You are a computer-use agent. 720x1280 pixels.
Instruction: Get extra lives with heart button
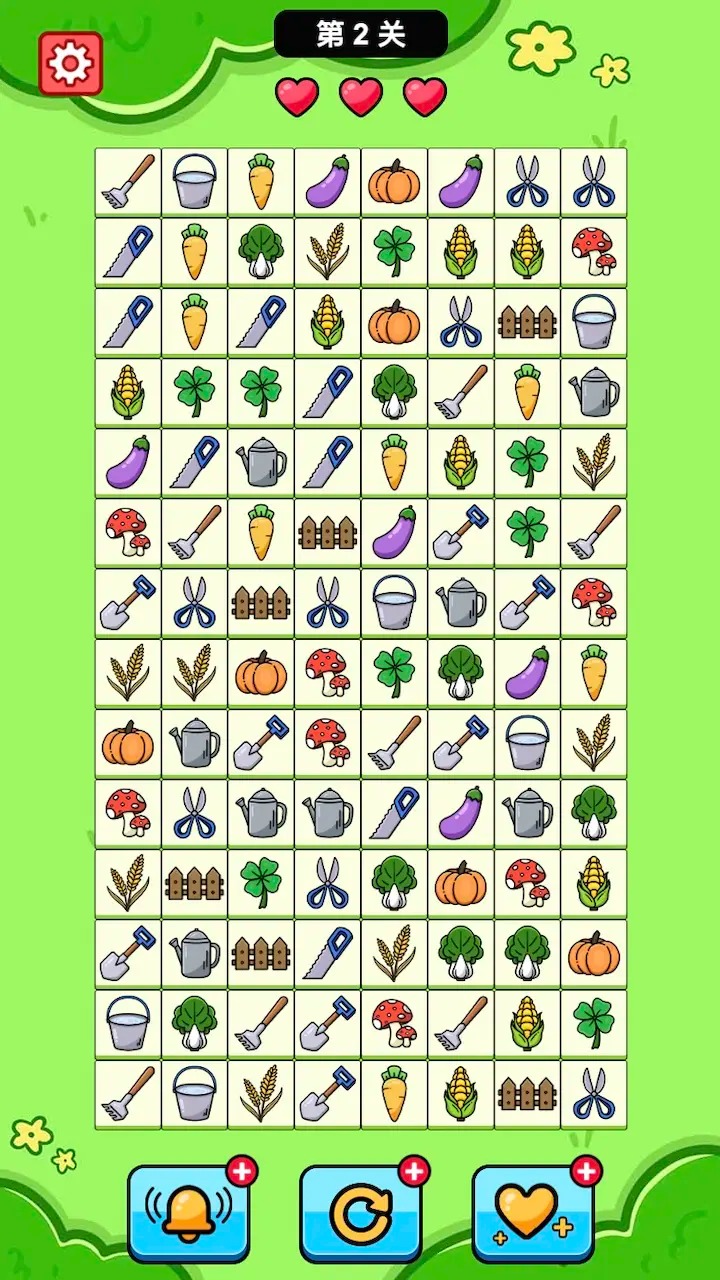(x=532, y=1214)
